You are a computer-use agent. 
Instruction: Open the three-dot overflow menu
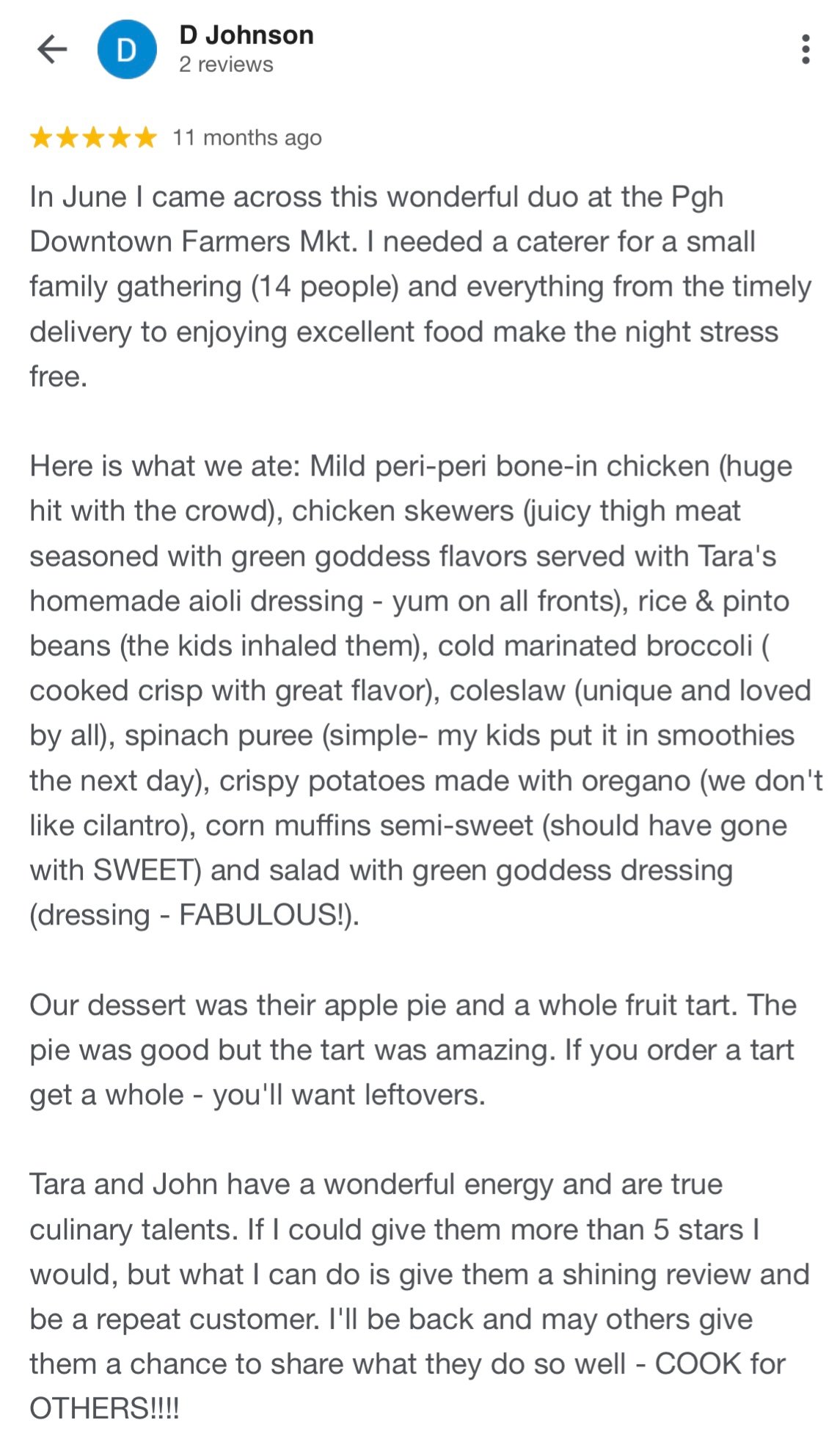click(x=806, y=49)
